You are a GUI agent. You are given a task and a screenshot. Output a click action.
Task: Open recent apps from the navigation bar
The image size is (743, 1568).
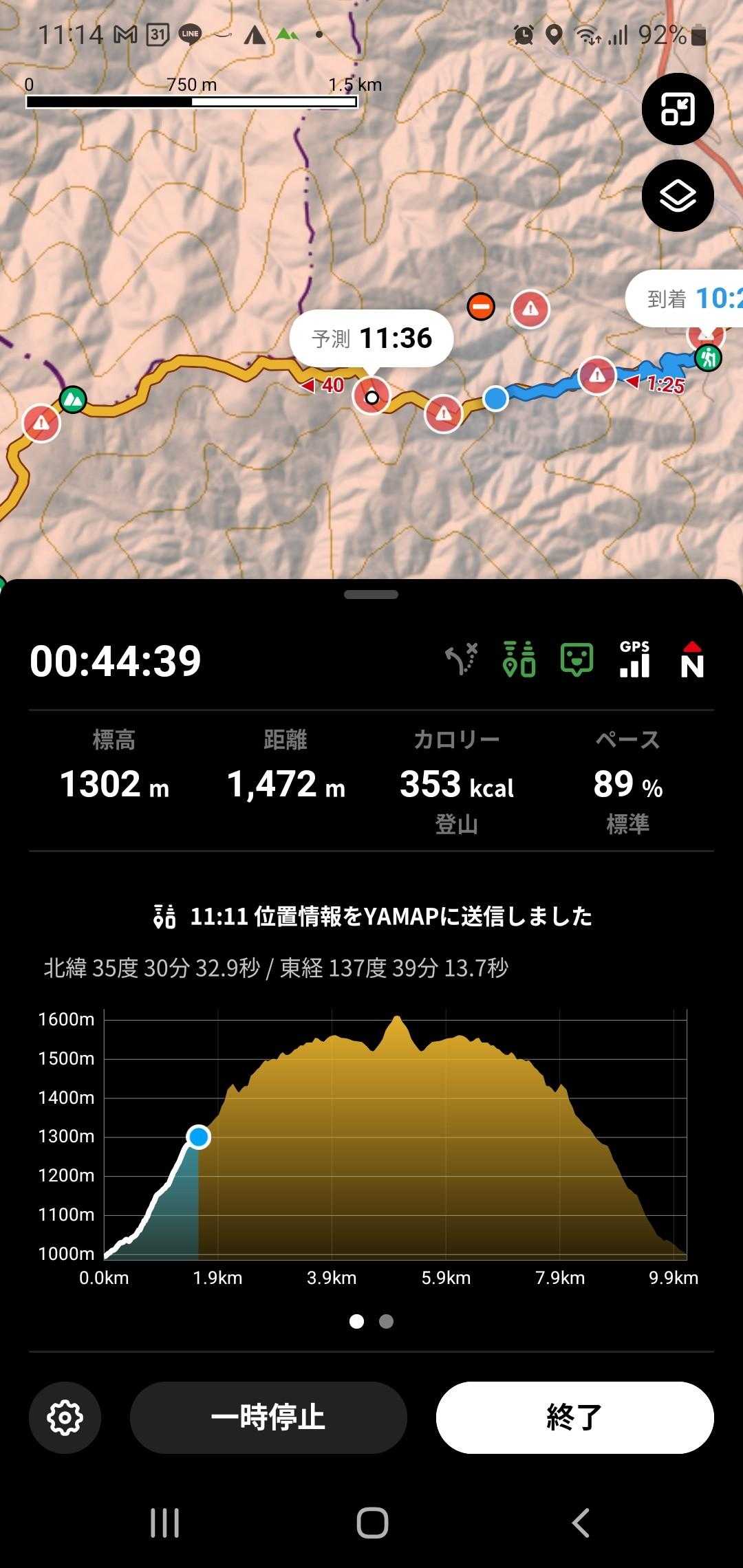pos(164,1523)
